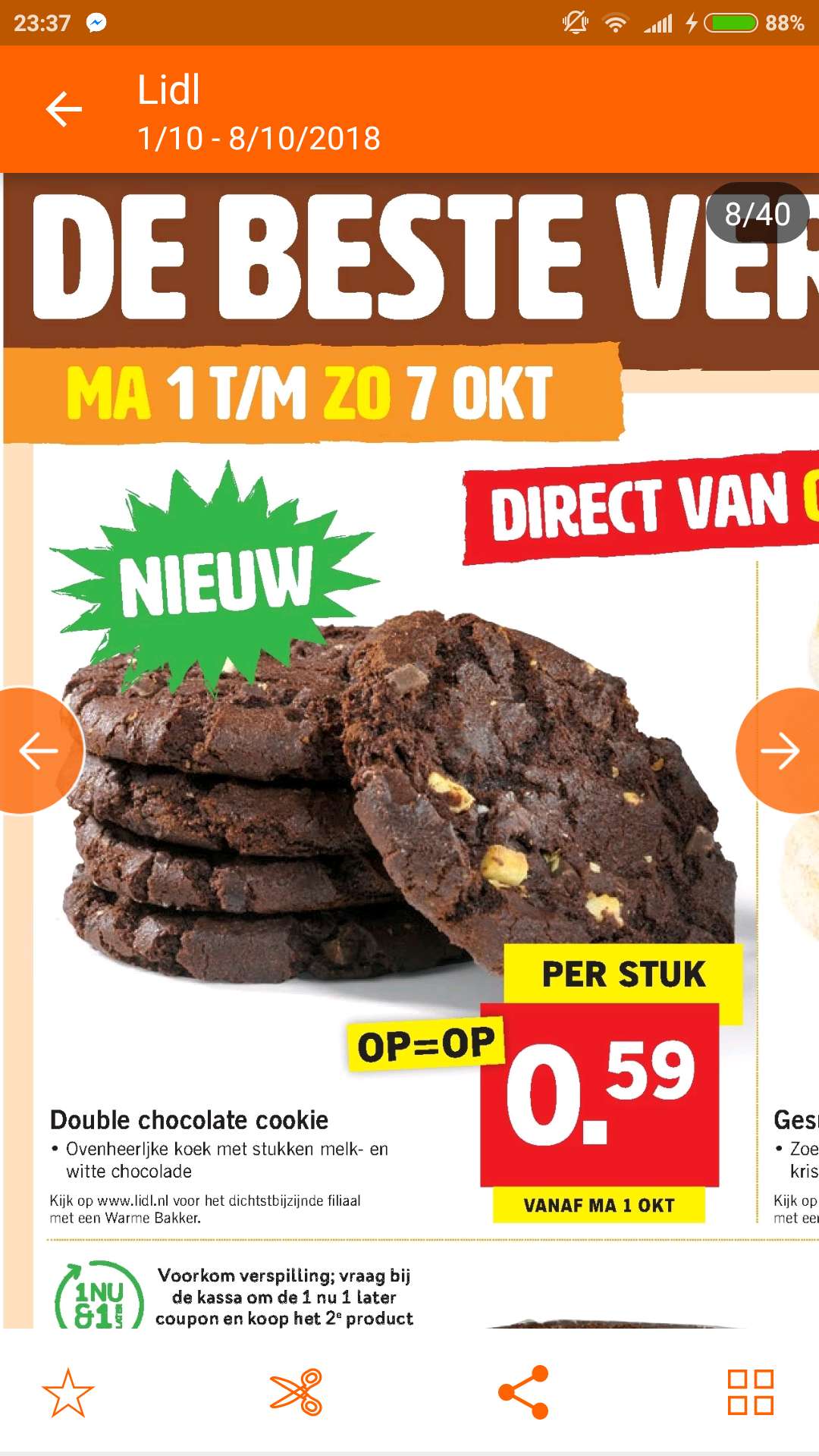Go to the next flyer page

(780, 751)
